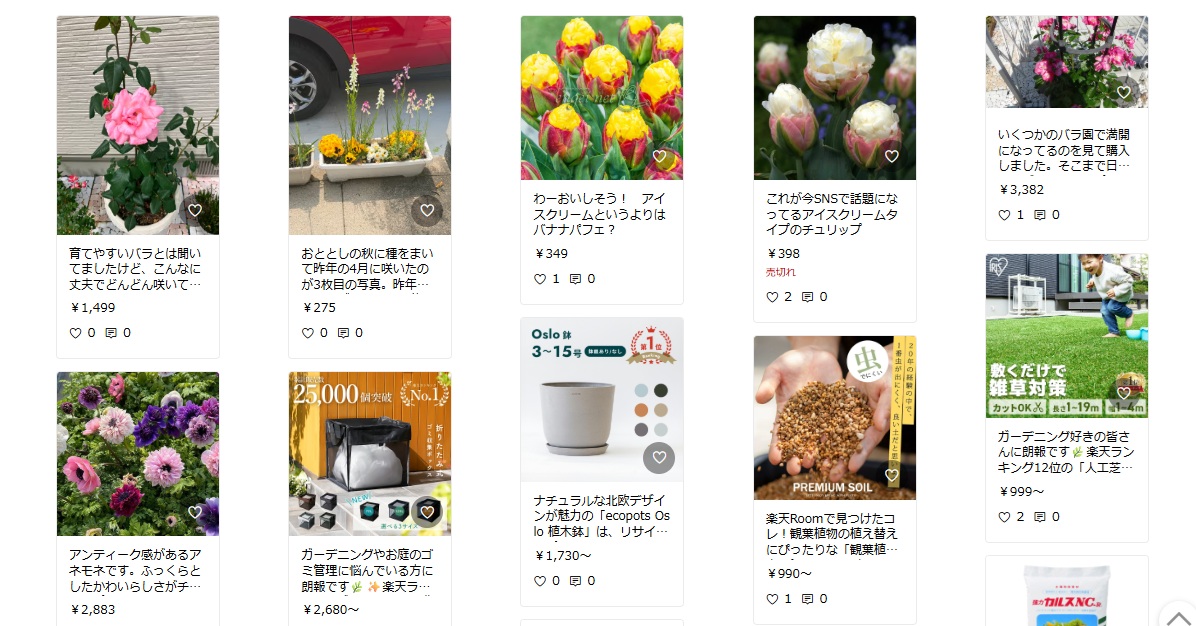Like the ¥349 banana parfait tulip post
The height and width of the screenshot is (626, 1196).
(540, 279)
